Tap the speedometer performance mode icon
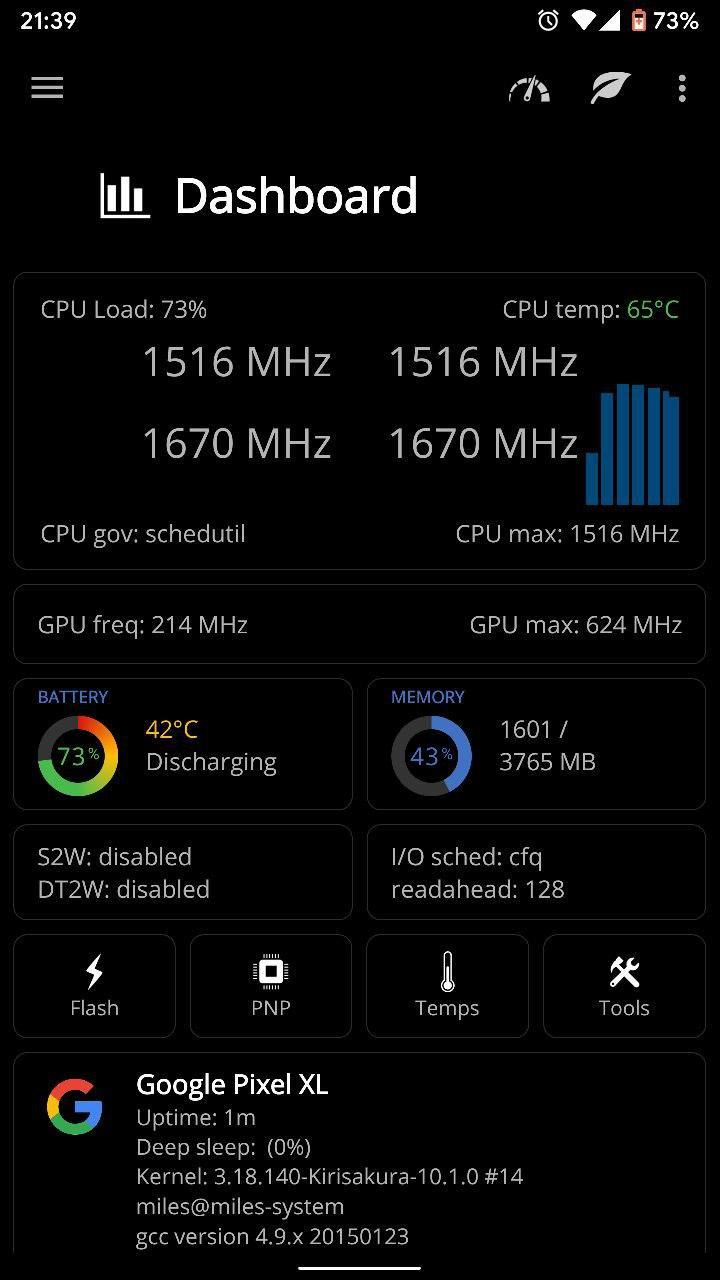Screen dimensions: 720x1280 529,89
